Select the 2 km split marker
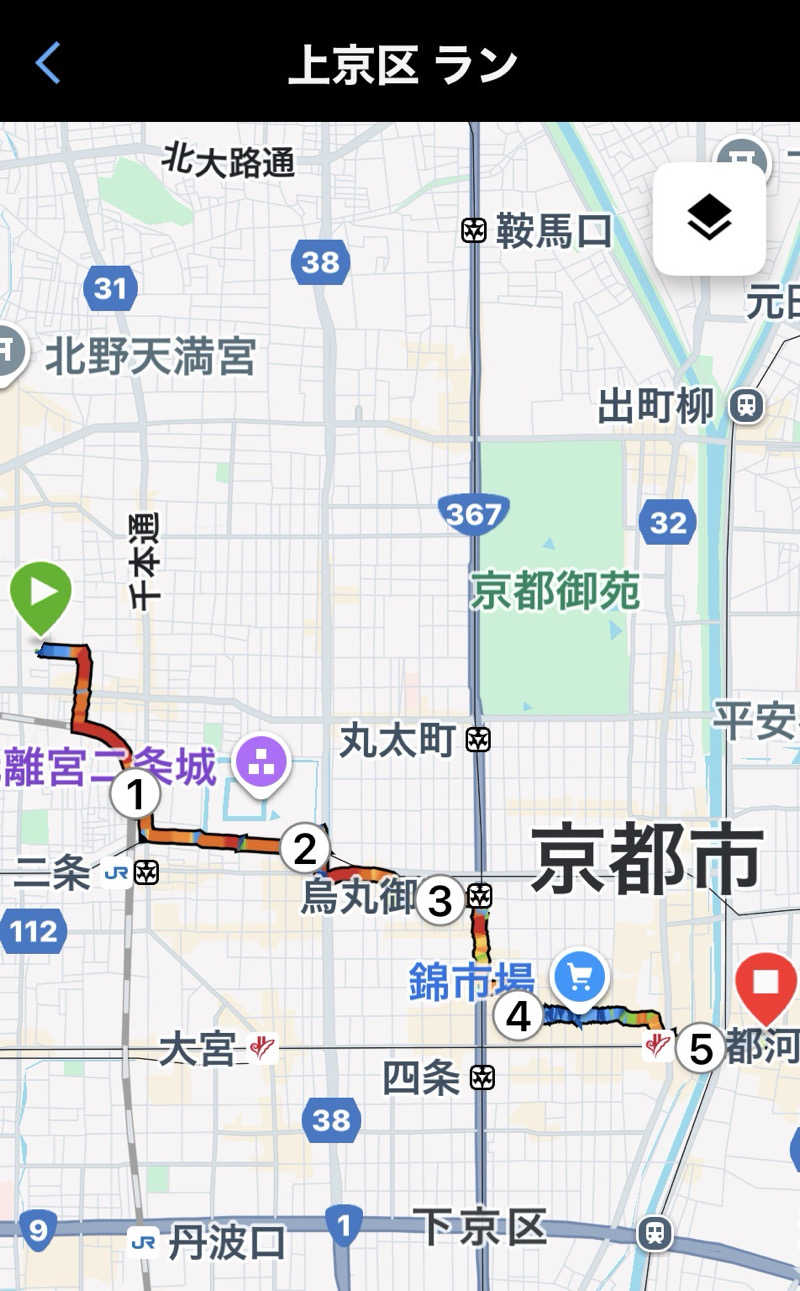Viewport: 800px width, 1291px height. (304, 849)
